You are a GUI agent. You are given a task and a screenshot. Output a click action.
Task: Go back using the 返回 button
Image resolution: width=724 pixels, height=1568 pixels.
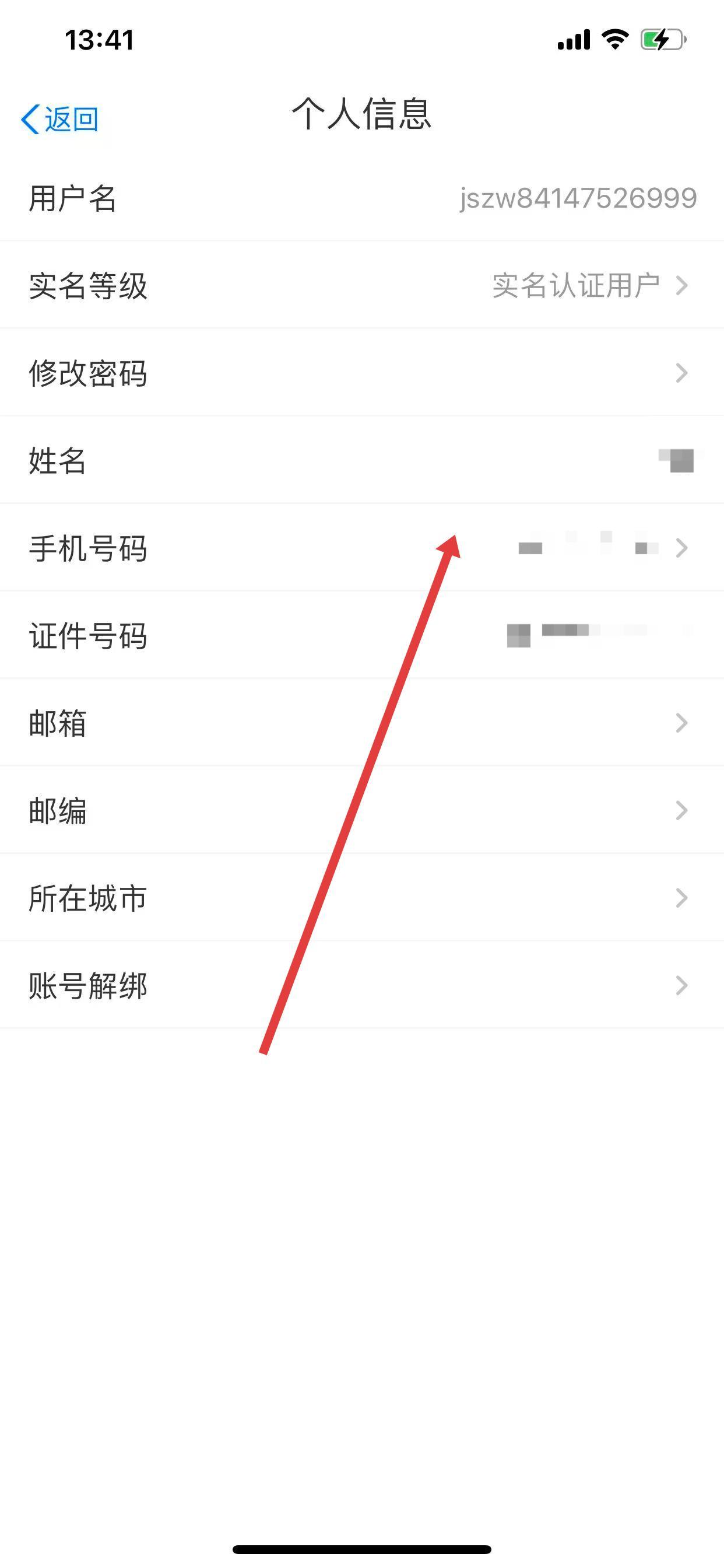[x=59, y=118]
